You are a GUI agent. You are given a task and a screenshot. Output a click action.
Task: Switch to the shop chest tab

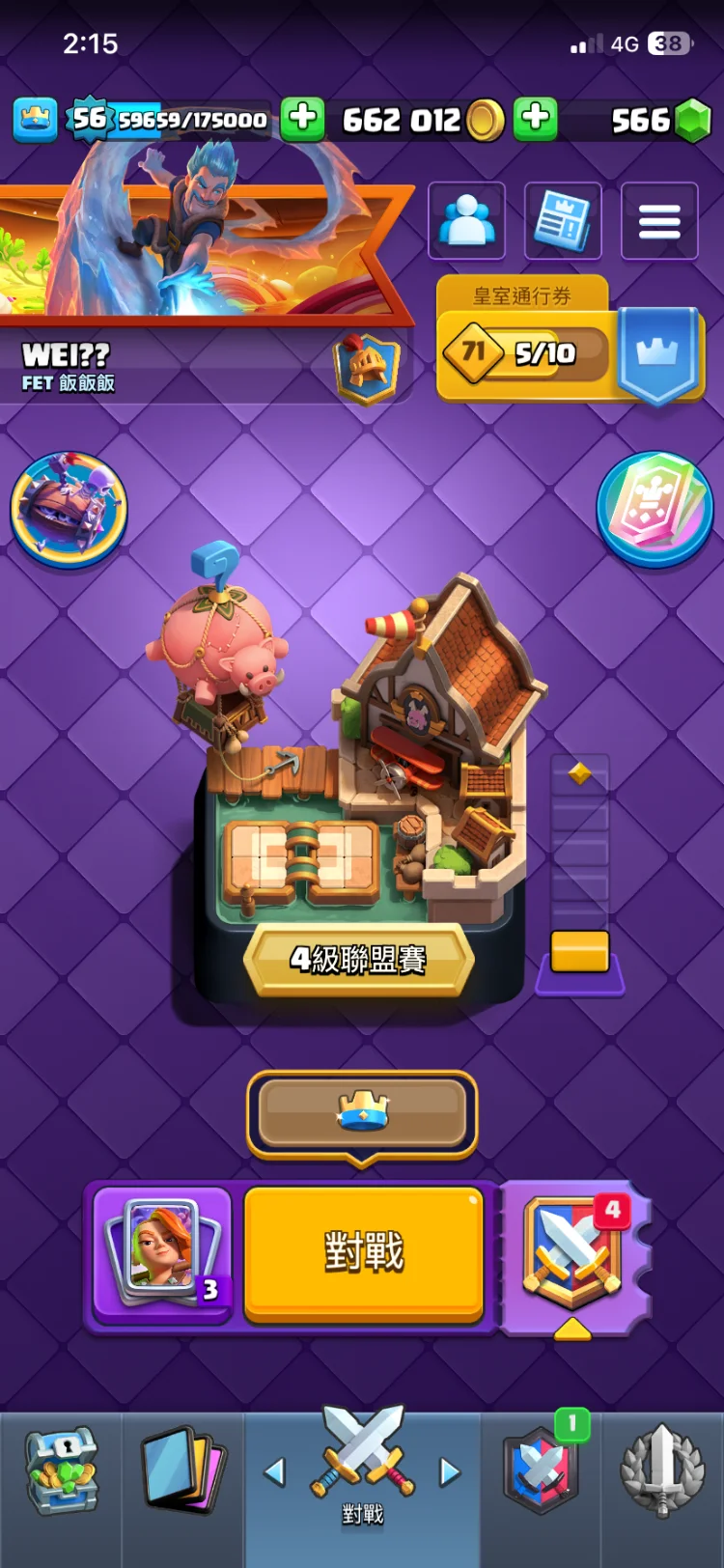[x=61, y=1472]
